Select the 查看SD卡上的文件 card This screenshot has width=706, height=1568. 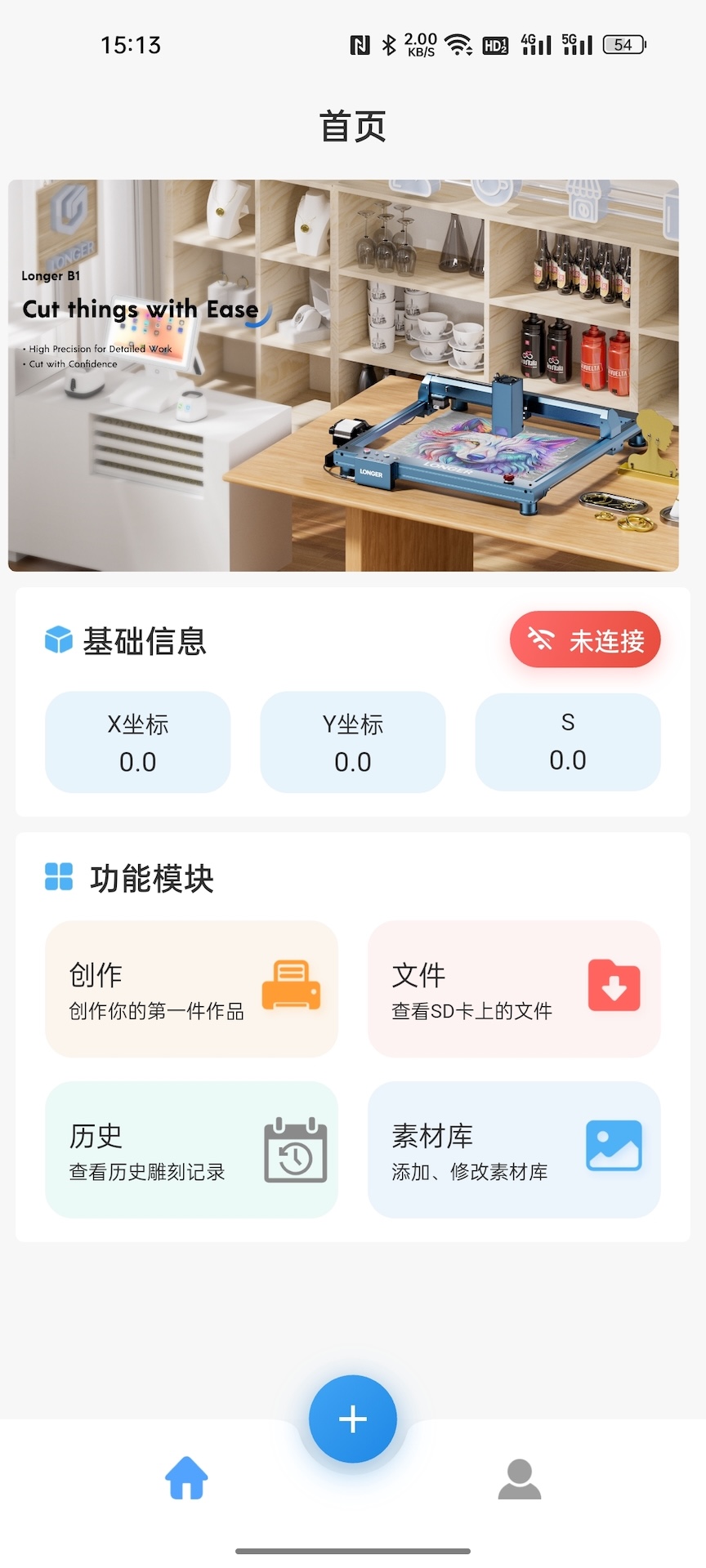[513, 989]
